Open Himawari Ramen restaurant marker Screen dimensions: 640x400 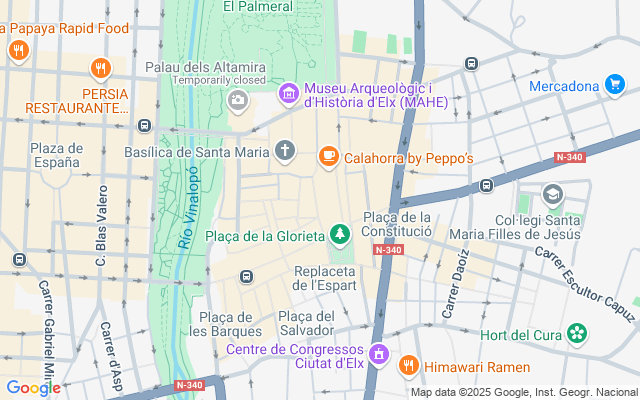408,366
